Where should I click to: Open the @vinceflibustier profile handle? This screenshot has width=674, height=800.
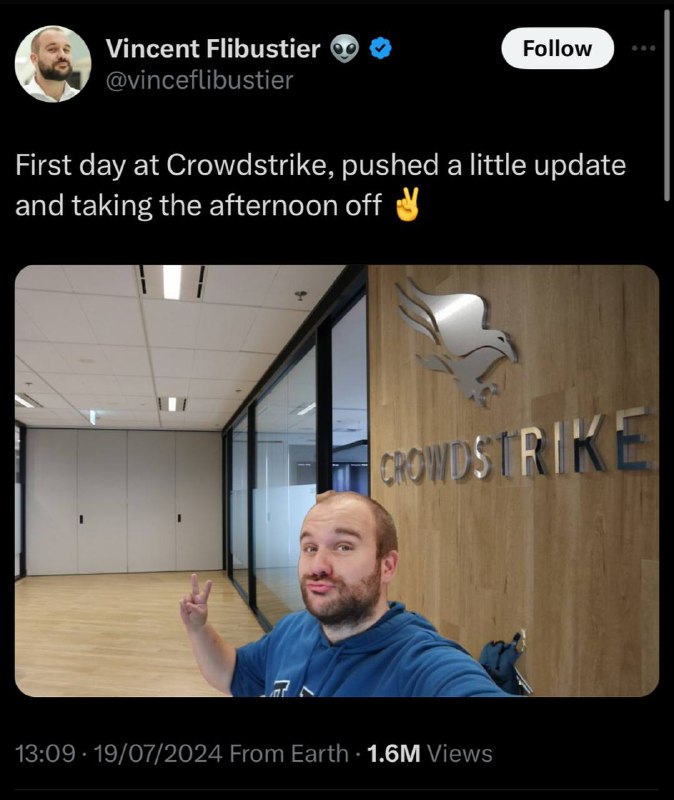[x=199, y=80]
